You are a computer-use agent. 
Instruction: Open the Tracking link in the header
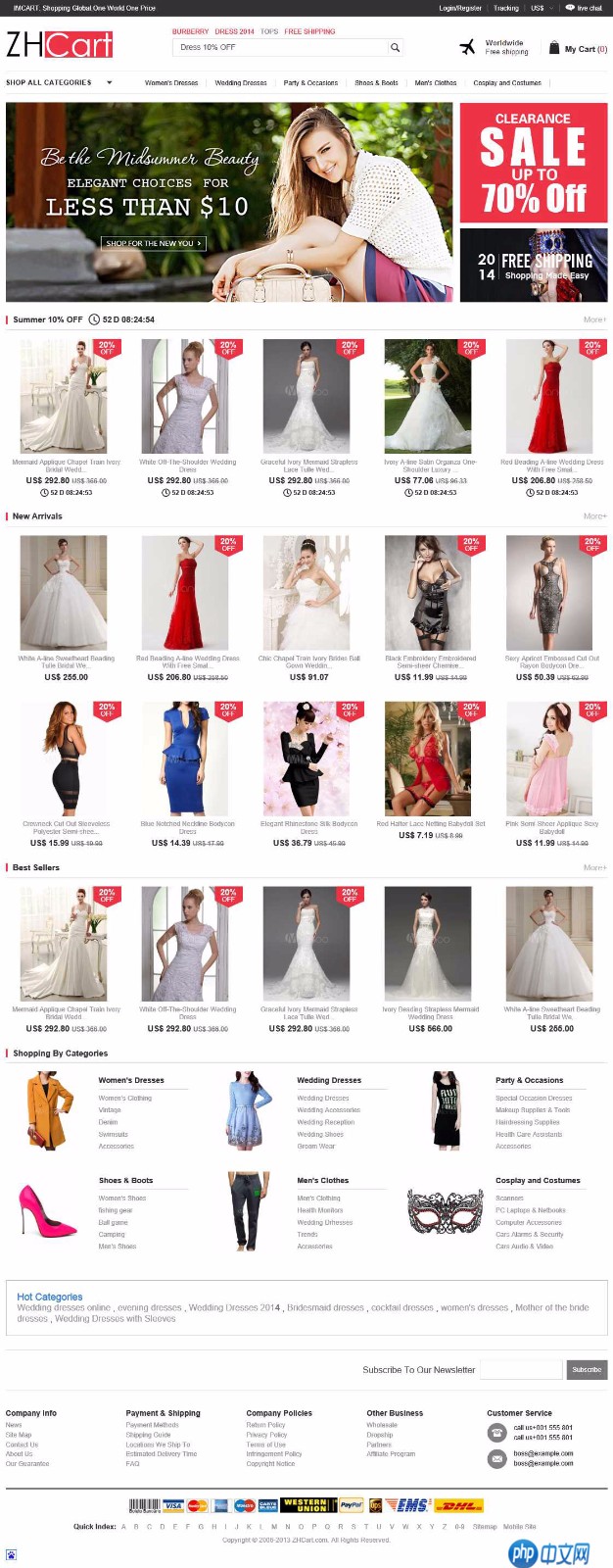[x=506, y=8]
